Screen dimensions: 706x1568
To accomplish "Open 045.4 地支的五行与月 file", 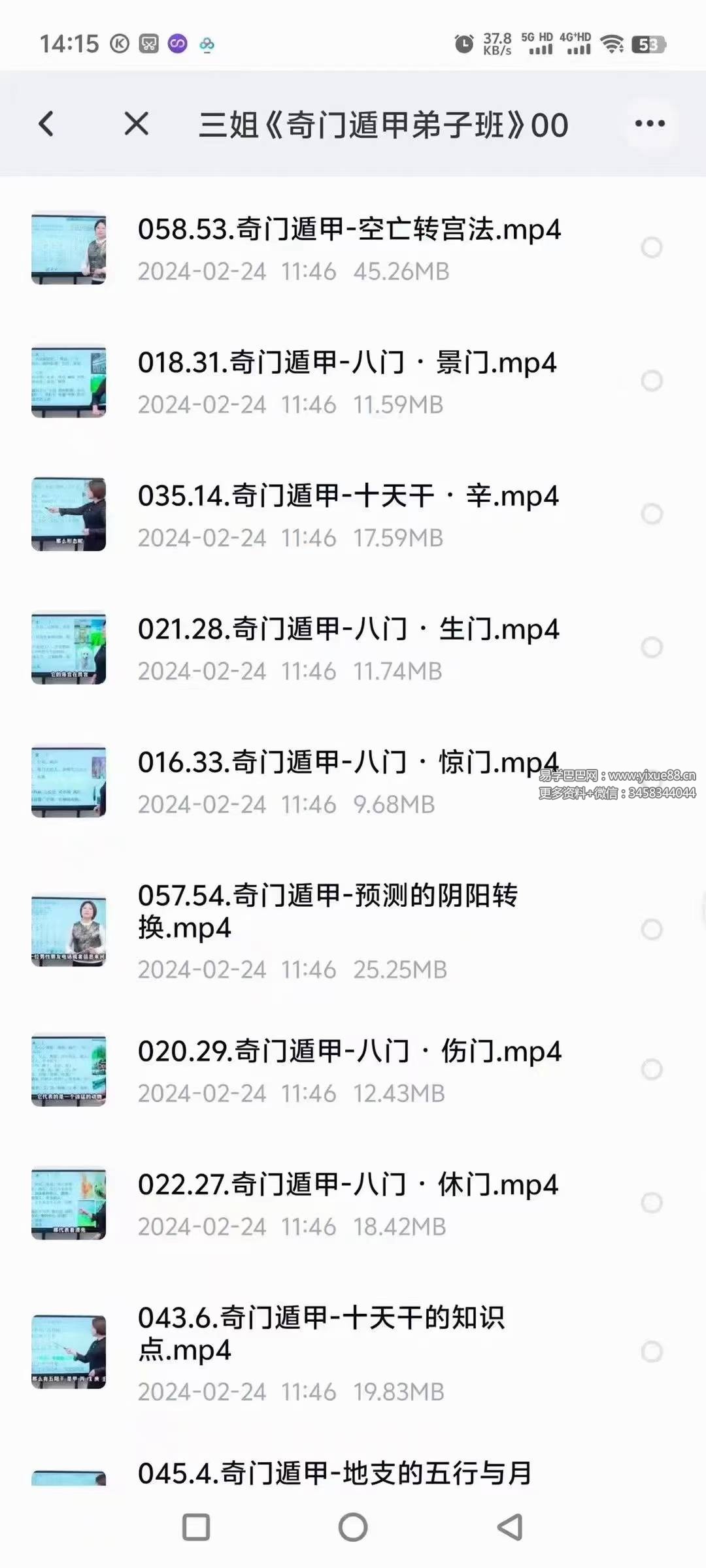I will pos(333,1474).
